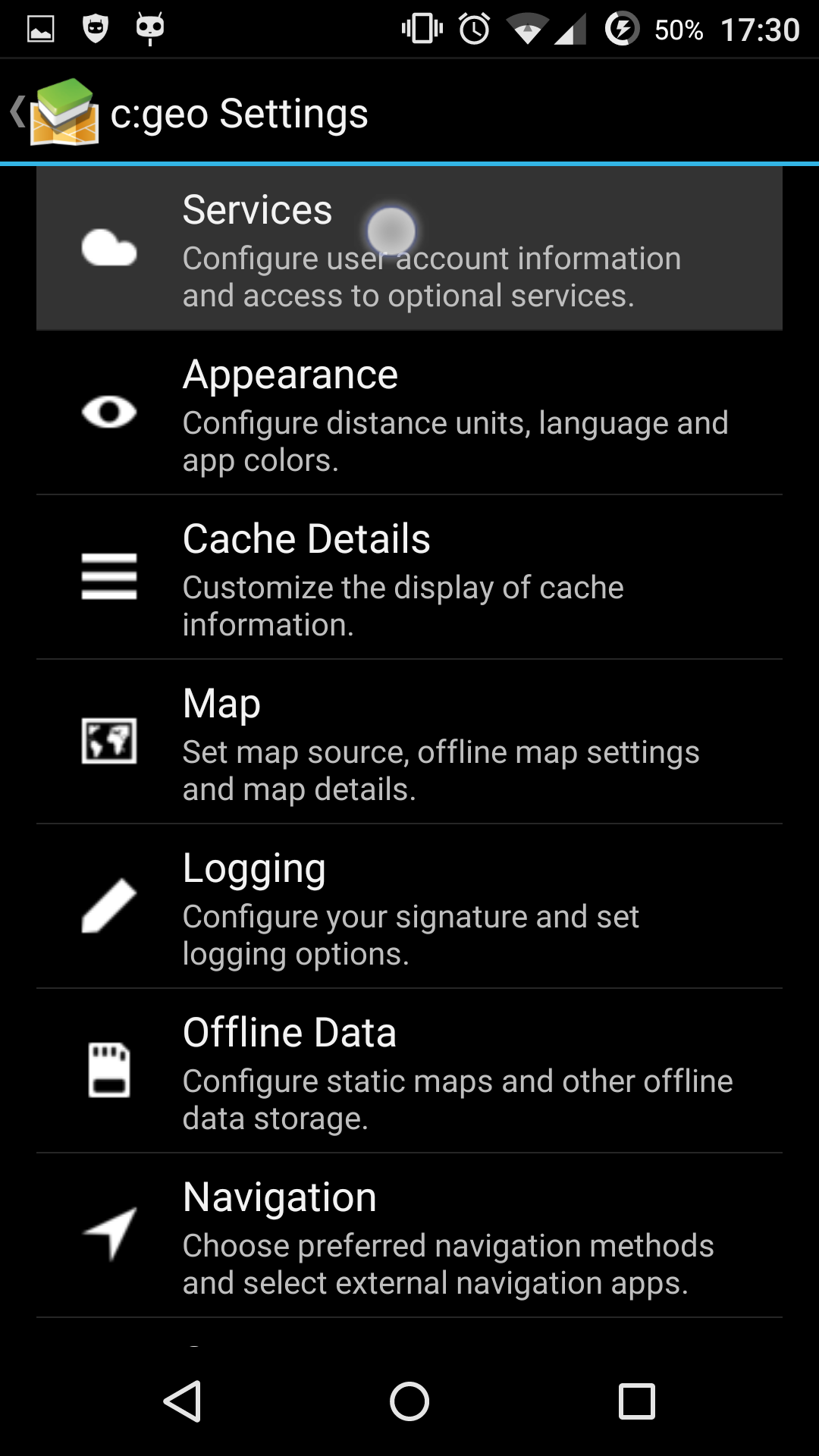This screenshot has width=819, height=1456.
Task: Go to Logging options
Action: 409,907
